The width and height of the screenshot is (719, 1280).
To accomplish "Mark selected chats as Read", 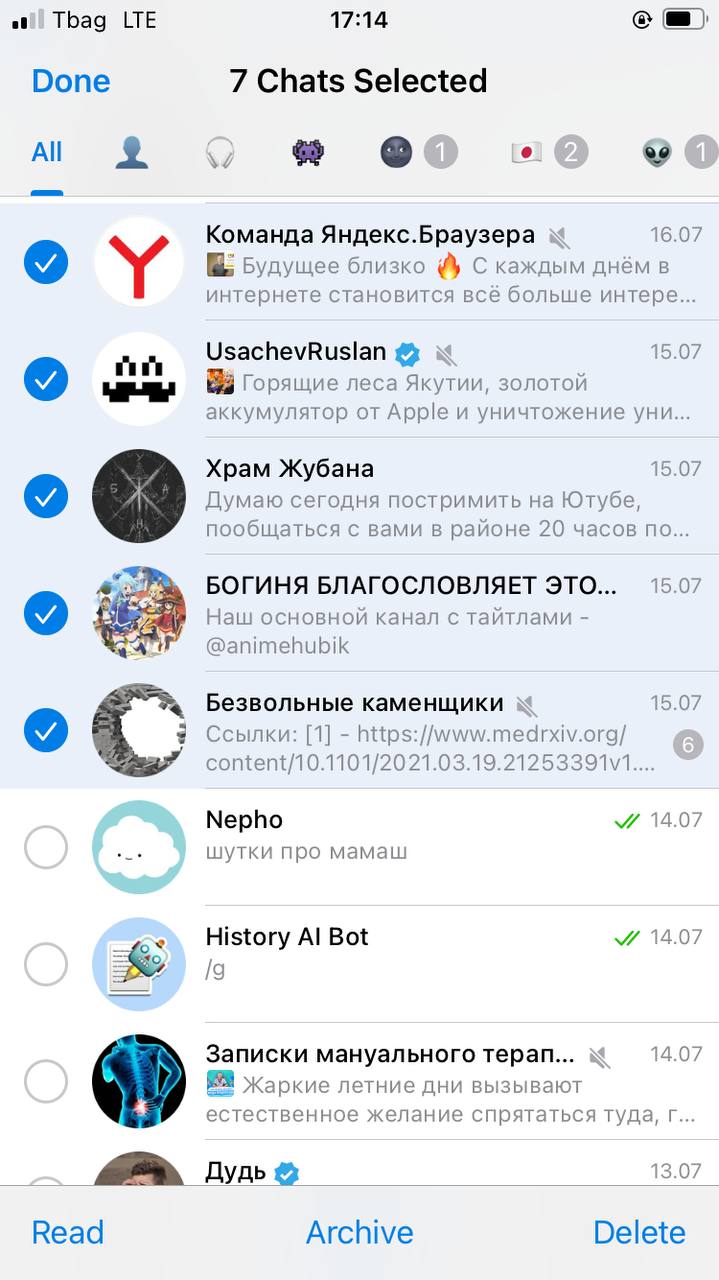I will 68,1232.
